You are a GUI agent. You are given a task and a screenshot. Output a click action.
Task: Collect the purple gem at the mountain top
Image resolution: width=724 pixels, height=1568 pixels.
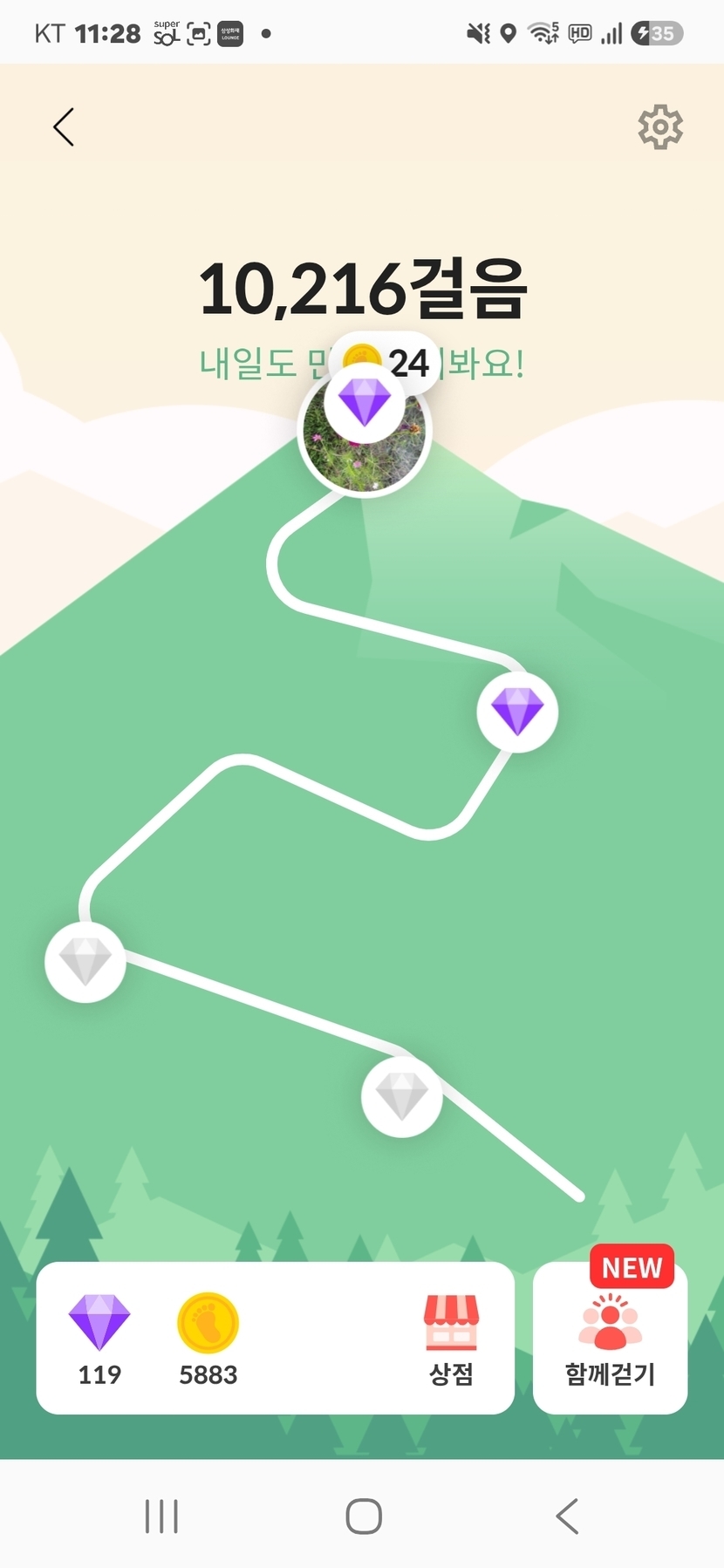point(365,401)
